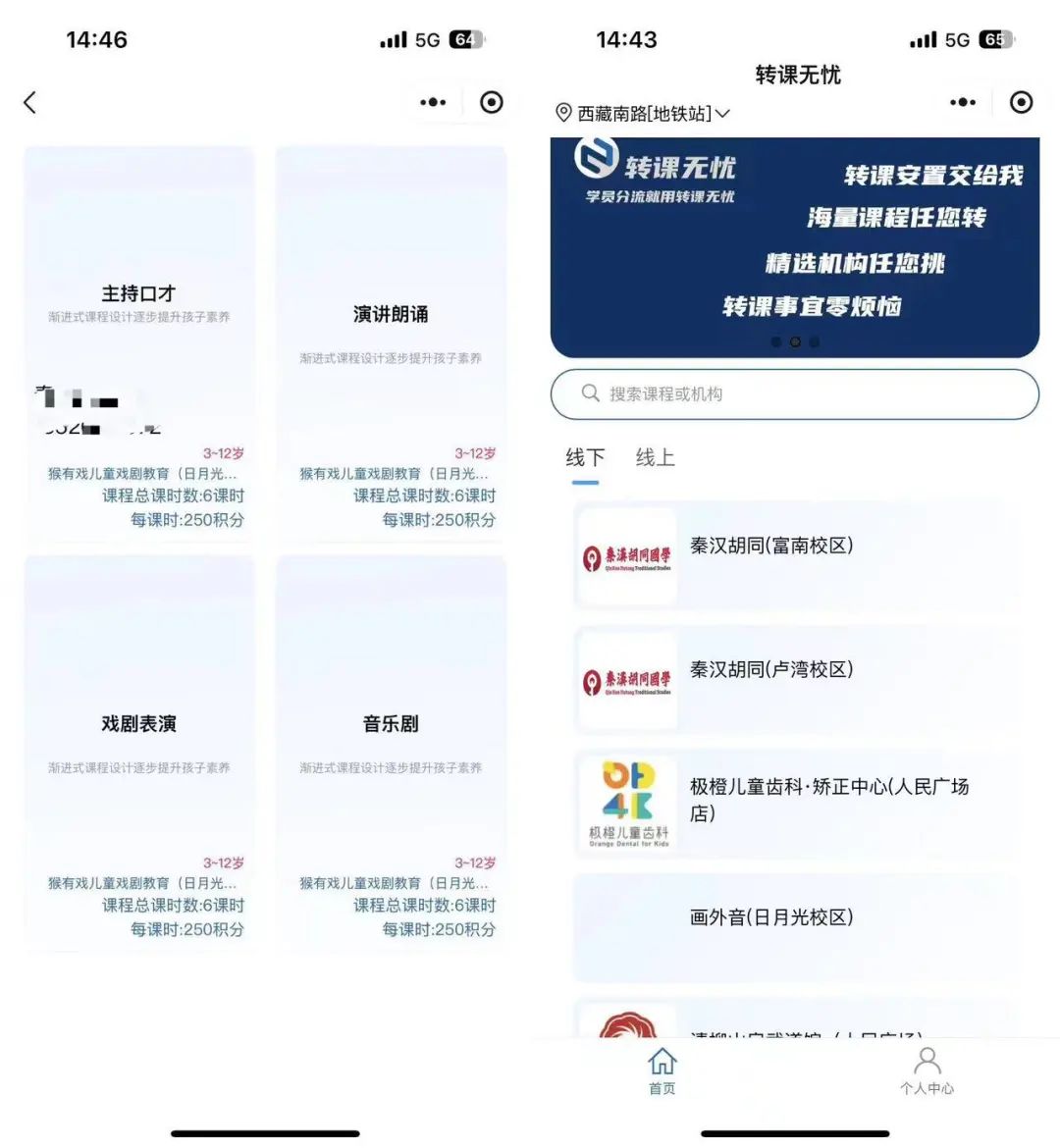The height and width of the screenshot is (1148, 1060).
Task: Select the 线下 tab
Action: pyautogui.click(x=585, y=457)
